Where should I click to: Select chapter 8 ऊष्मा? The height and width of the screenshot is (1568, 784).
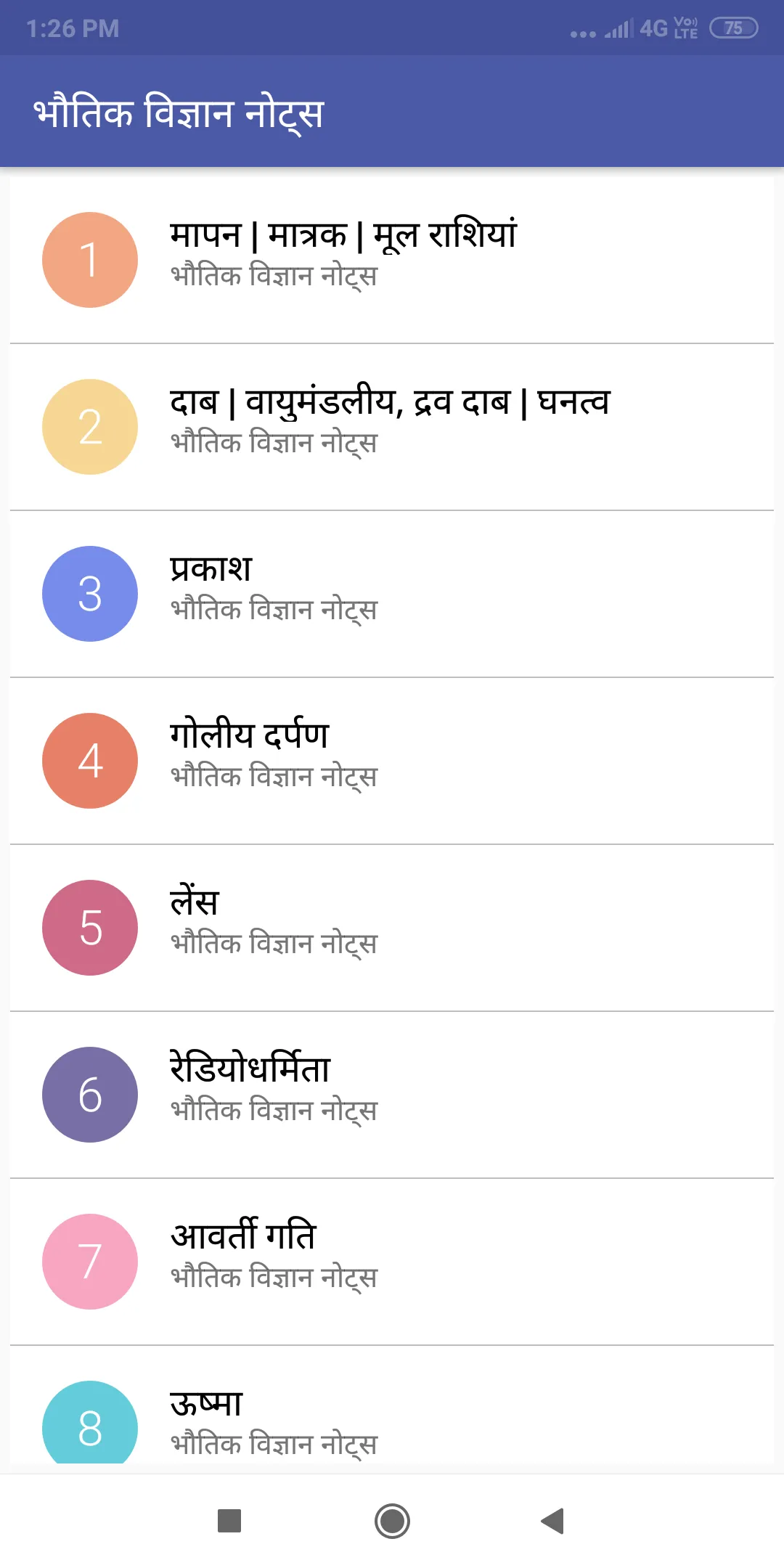(392, 1410)
